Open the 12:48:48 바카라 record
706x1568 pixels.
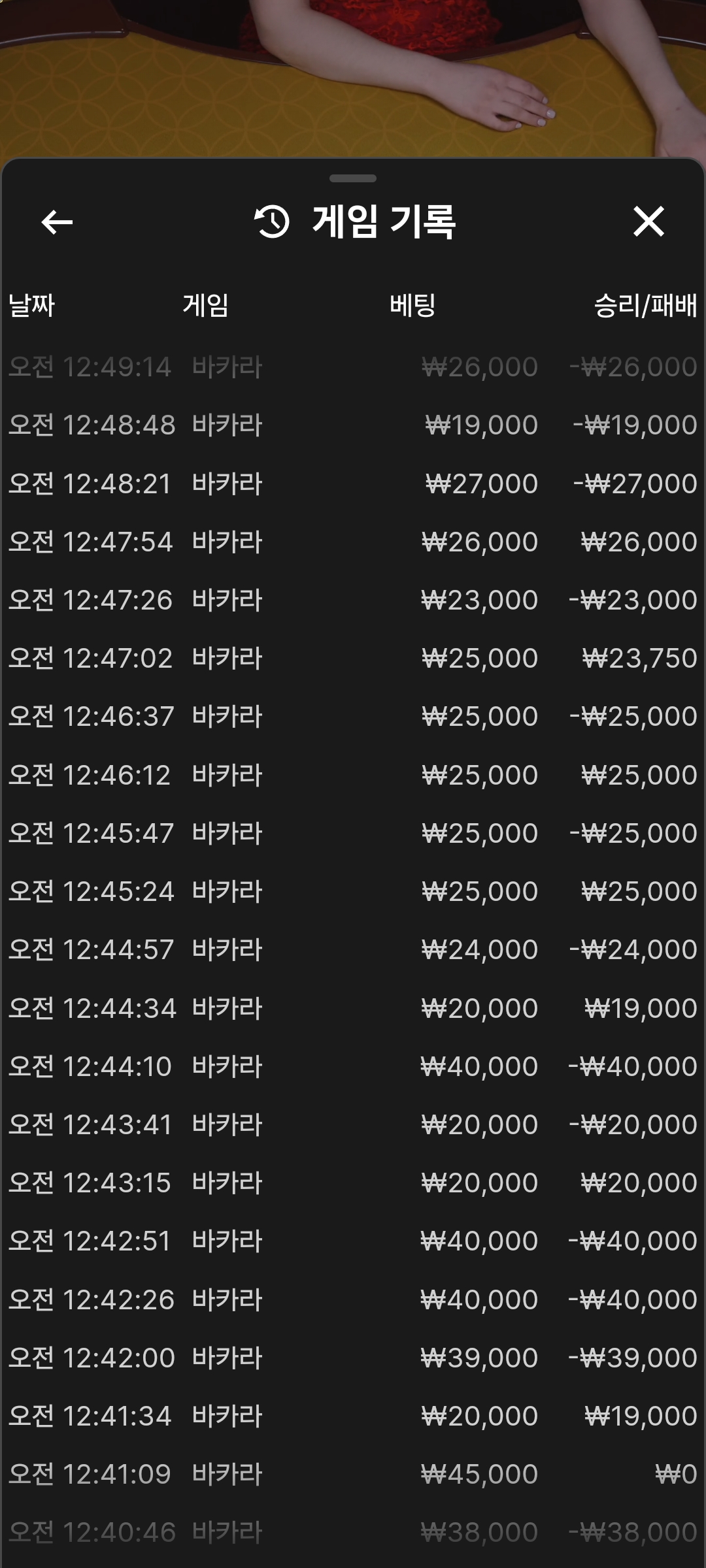pyautogui.click(x=353, y=425)
